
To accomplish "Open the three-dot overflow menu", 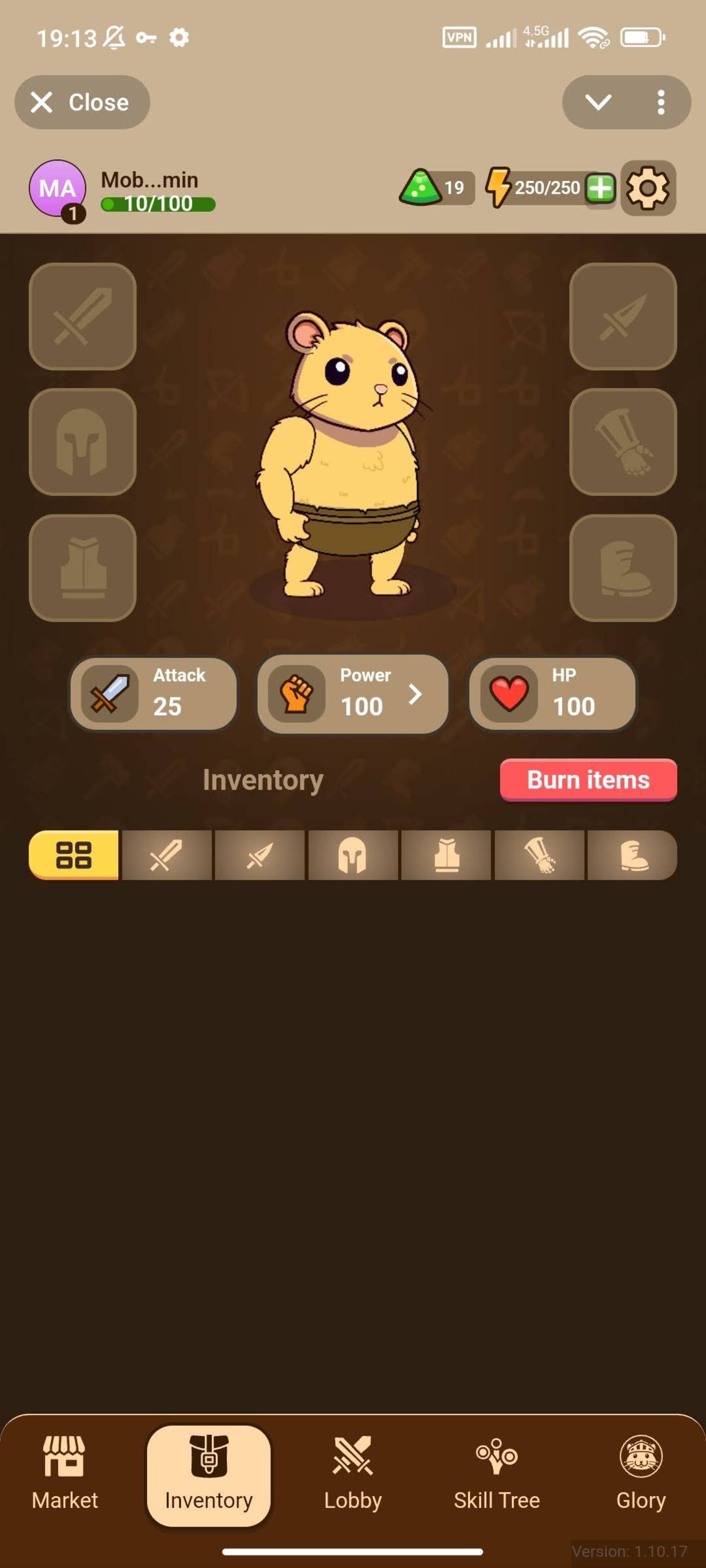I will point(660,102).
